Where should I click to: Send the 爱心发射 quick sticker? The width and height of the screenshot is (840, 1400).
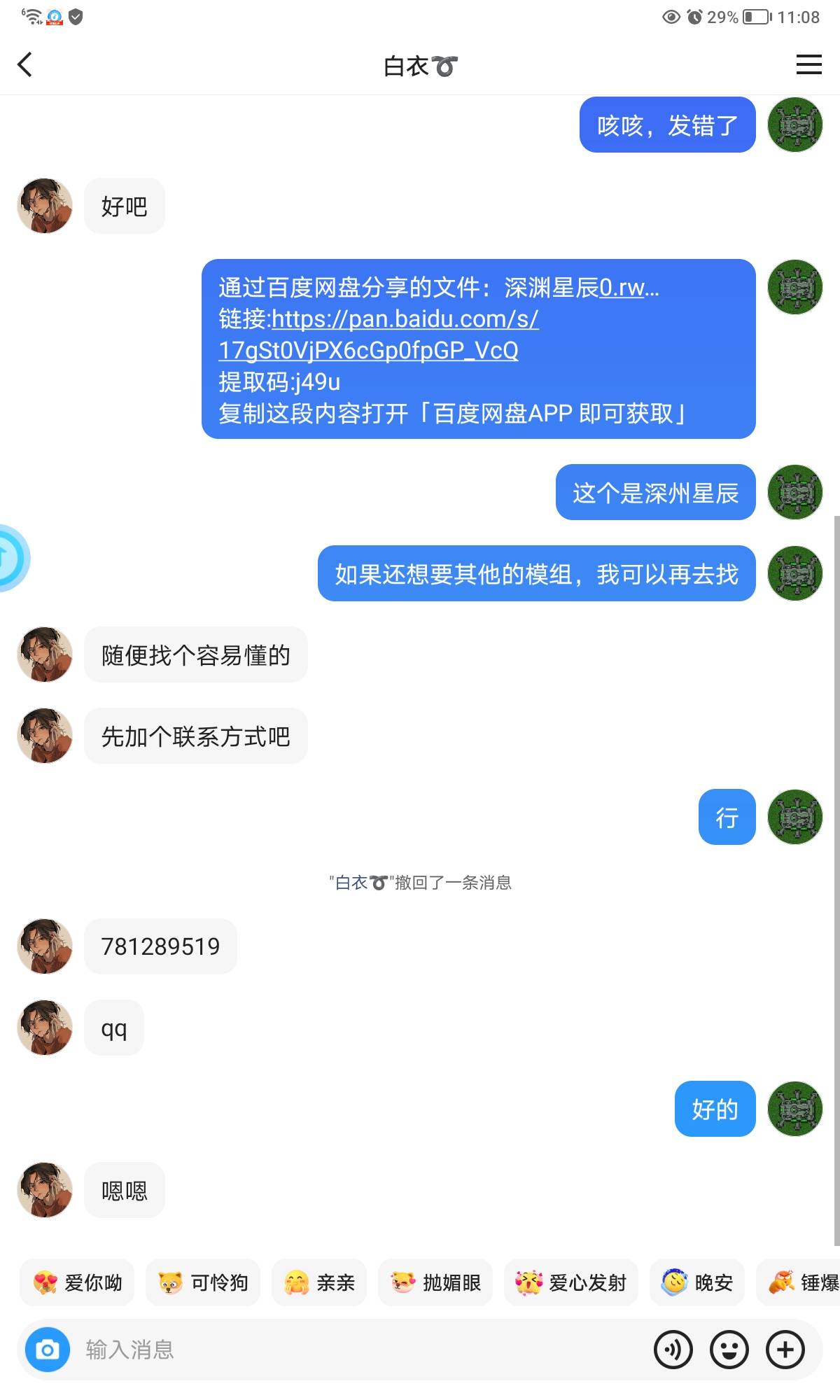(571, 1282)
